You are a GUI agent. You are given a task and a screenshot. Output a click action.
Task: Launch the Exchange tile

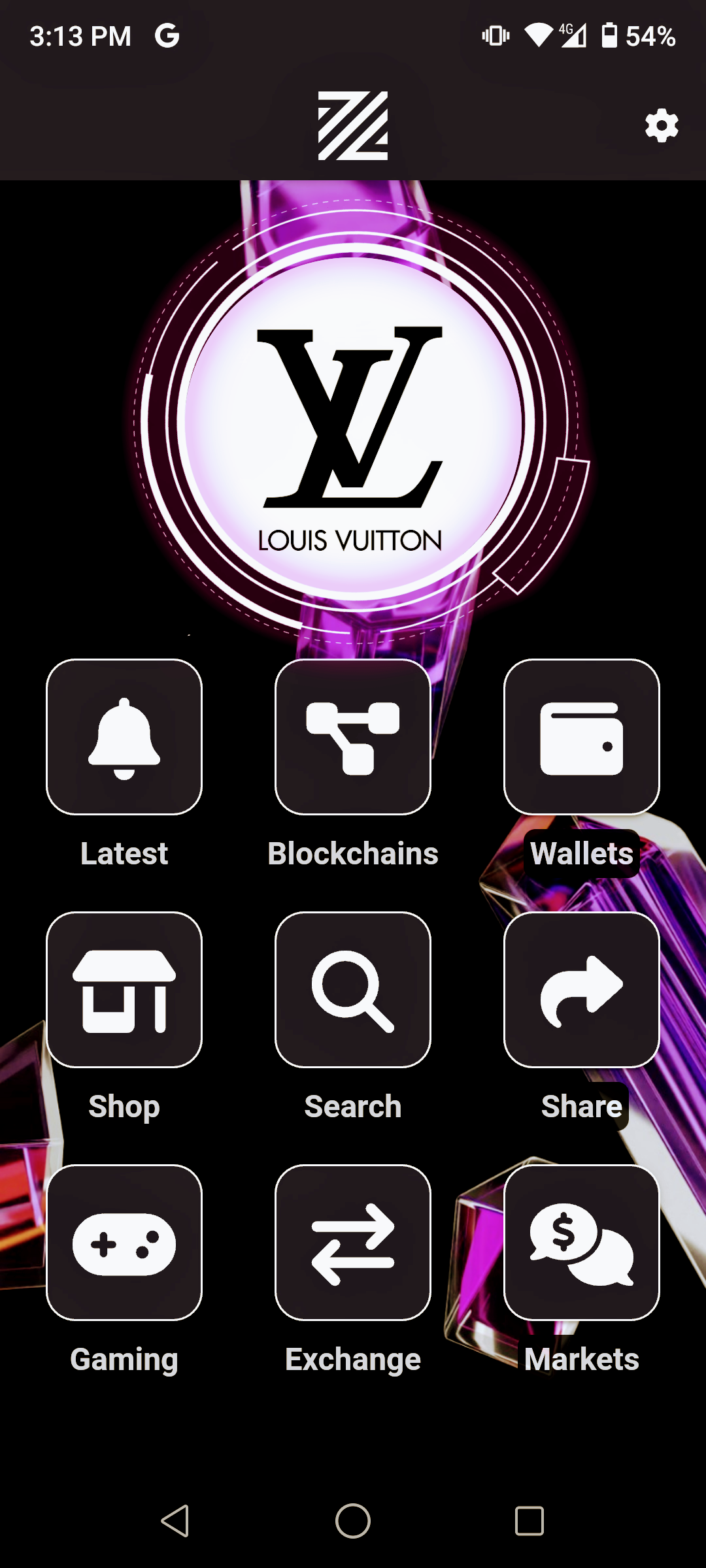point(353,1242)
